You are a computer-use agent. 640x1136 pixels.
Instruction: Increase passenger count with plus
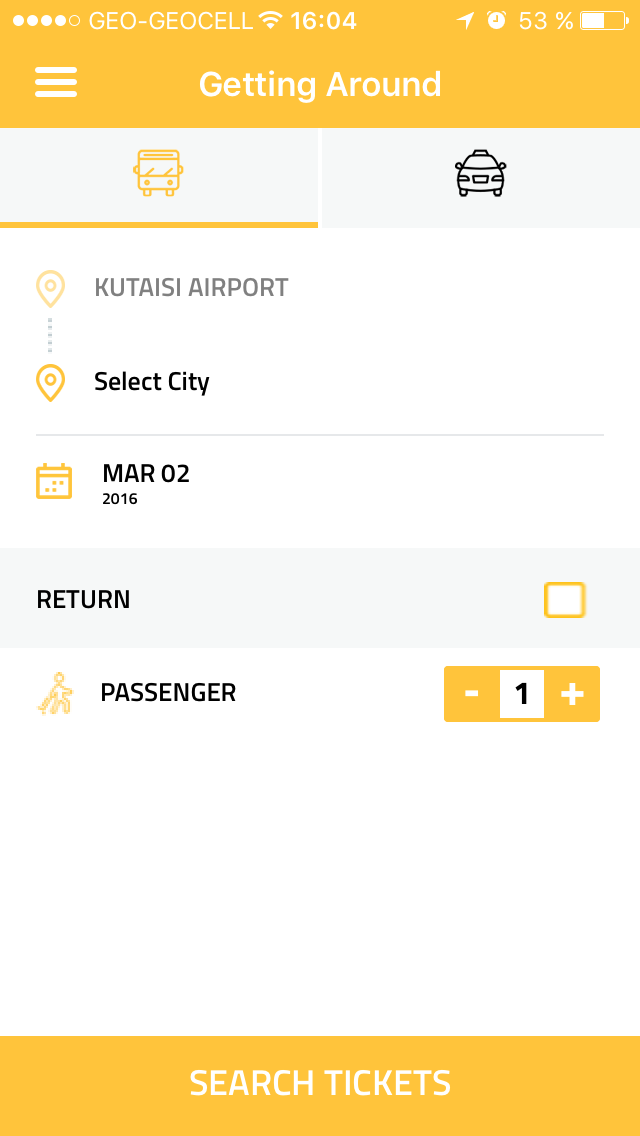tap(572, 694)
